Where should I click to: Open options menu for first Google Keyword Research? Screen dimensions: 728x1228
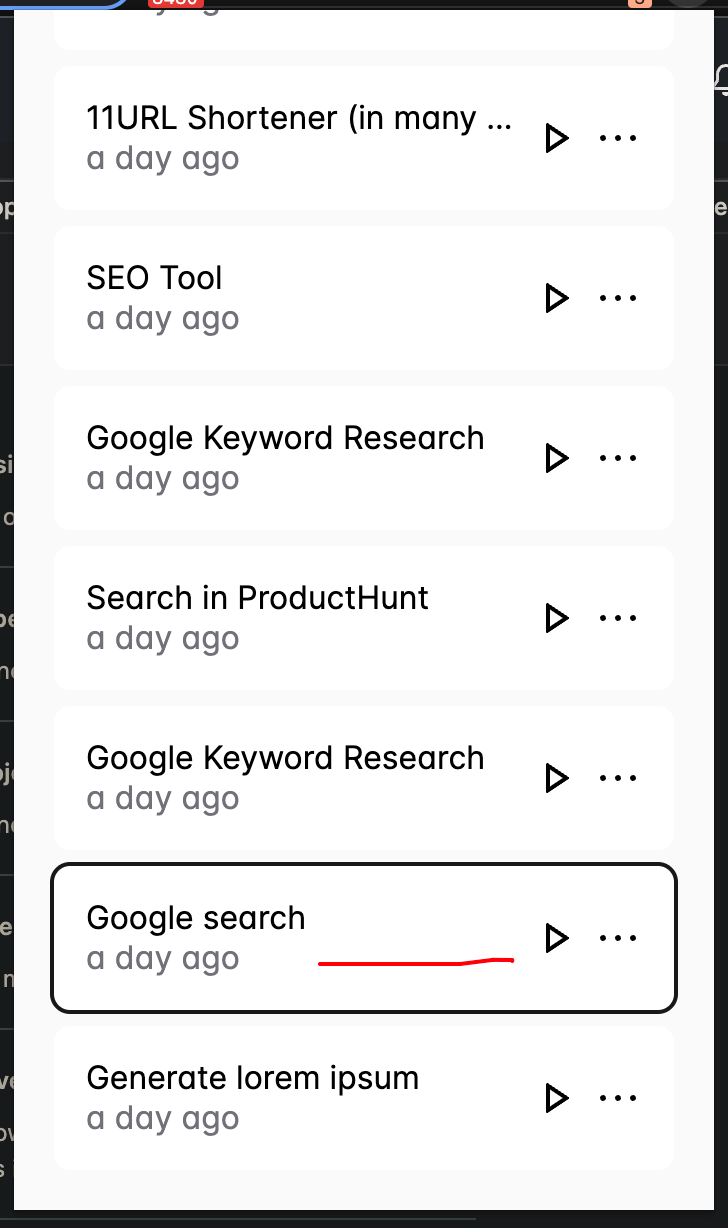coord(618,457)
